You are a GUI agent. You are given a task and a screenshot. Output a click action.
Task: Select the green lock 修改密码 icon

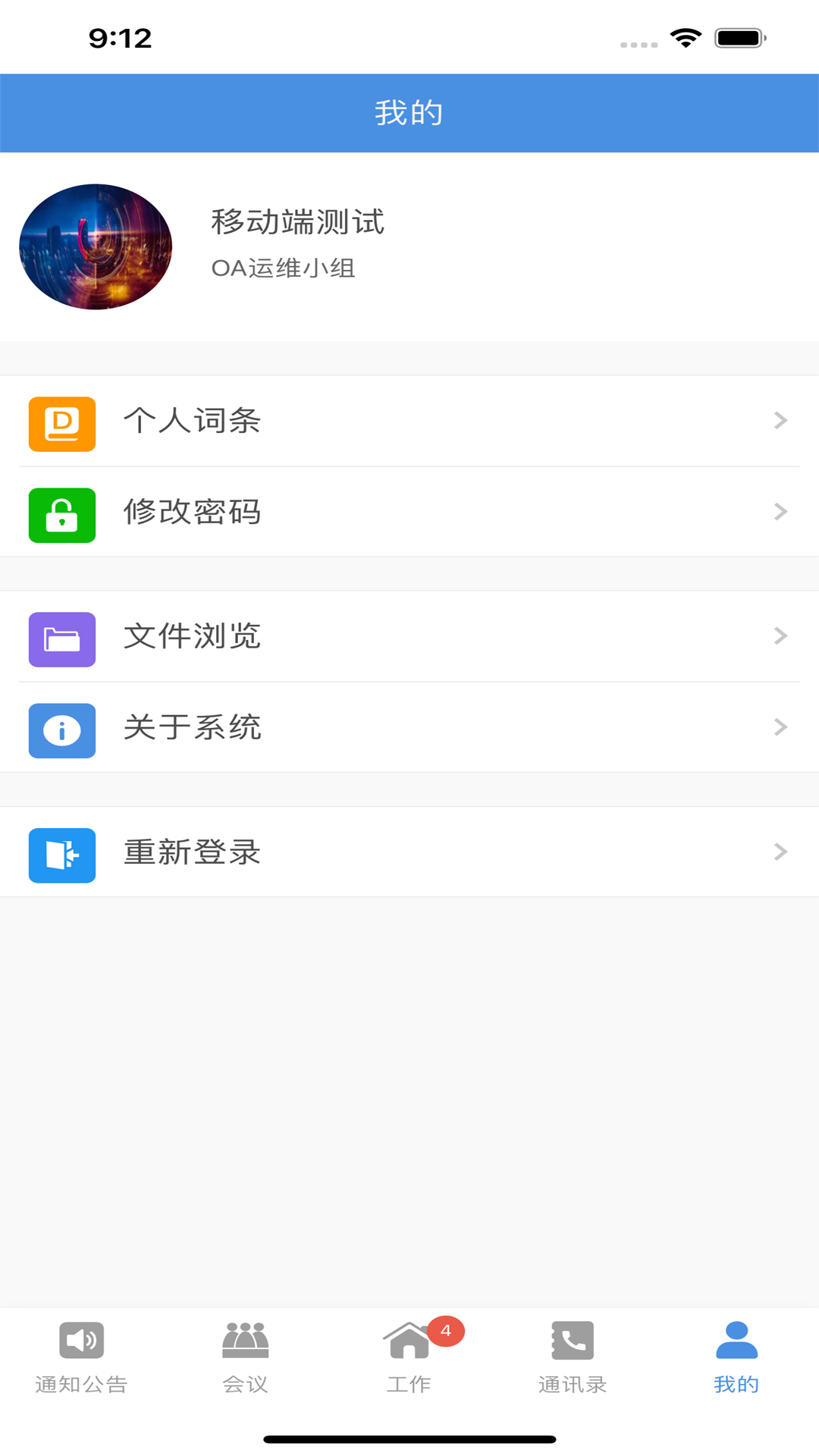[x=61, y=515]
